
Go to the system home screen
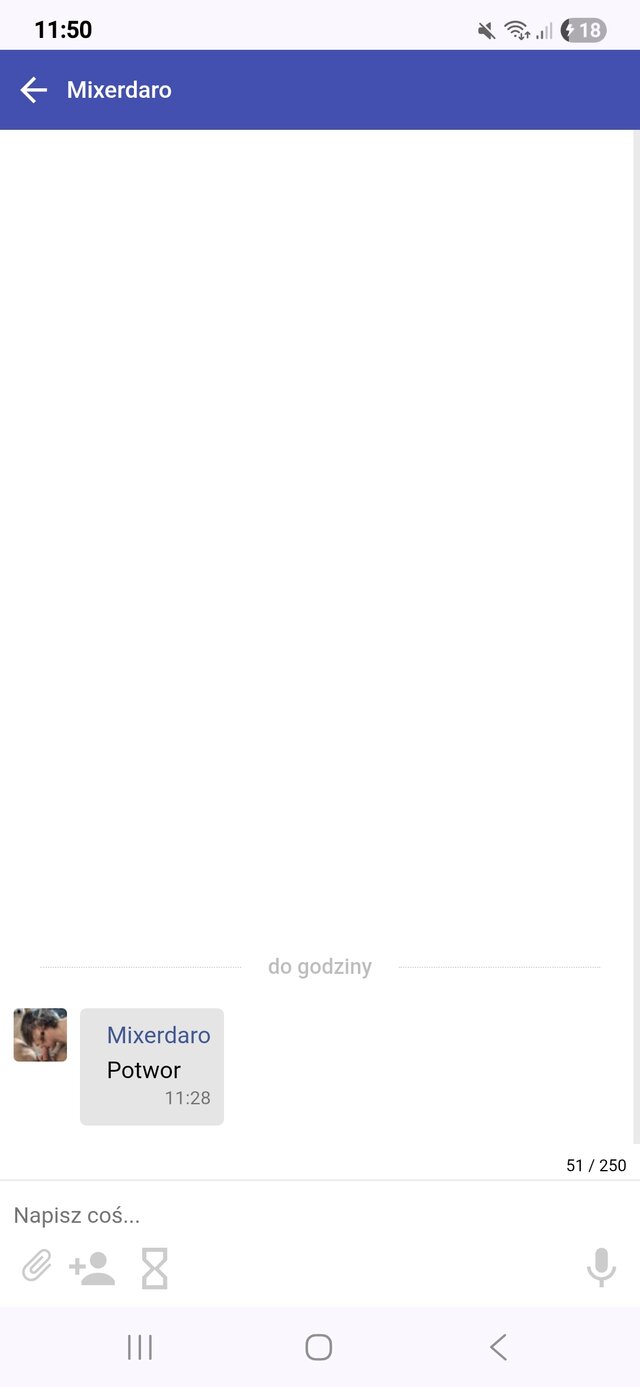pyautogui.click(x=319, y=1347)
